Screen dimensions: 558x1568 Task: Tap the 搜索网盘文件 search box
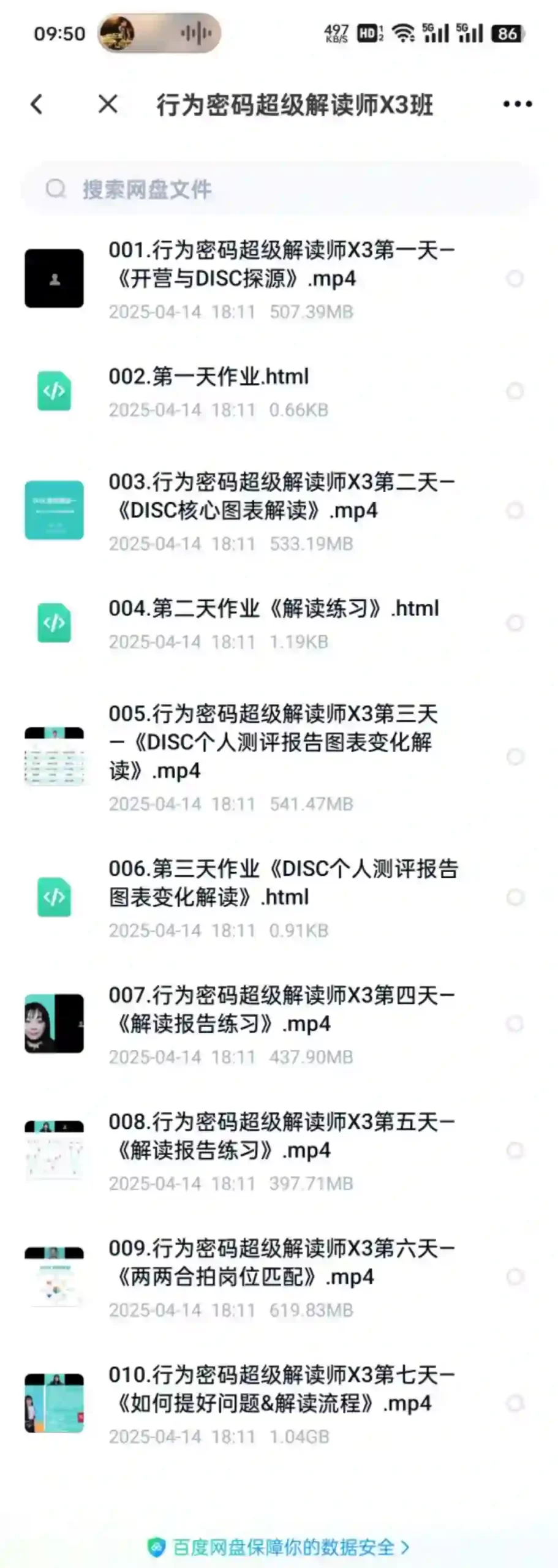click(x=279, y=189)
